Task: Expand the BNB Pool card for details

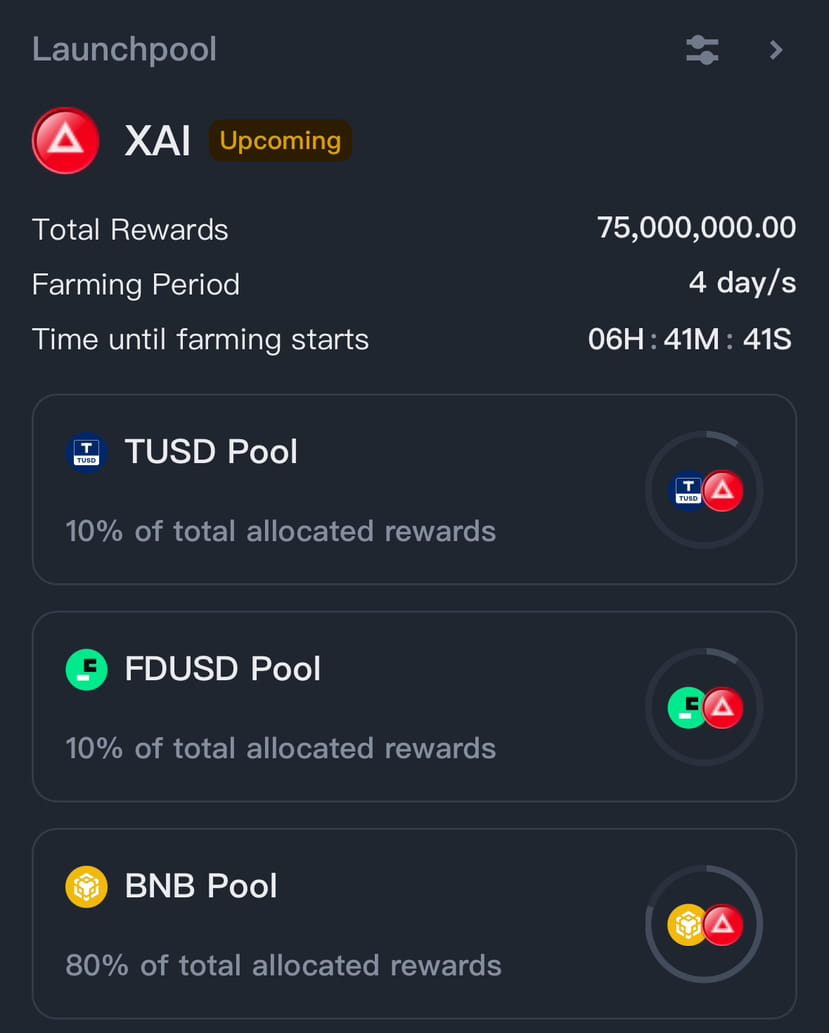Action: pos(414,923)
